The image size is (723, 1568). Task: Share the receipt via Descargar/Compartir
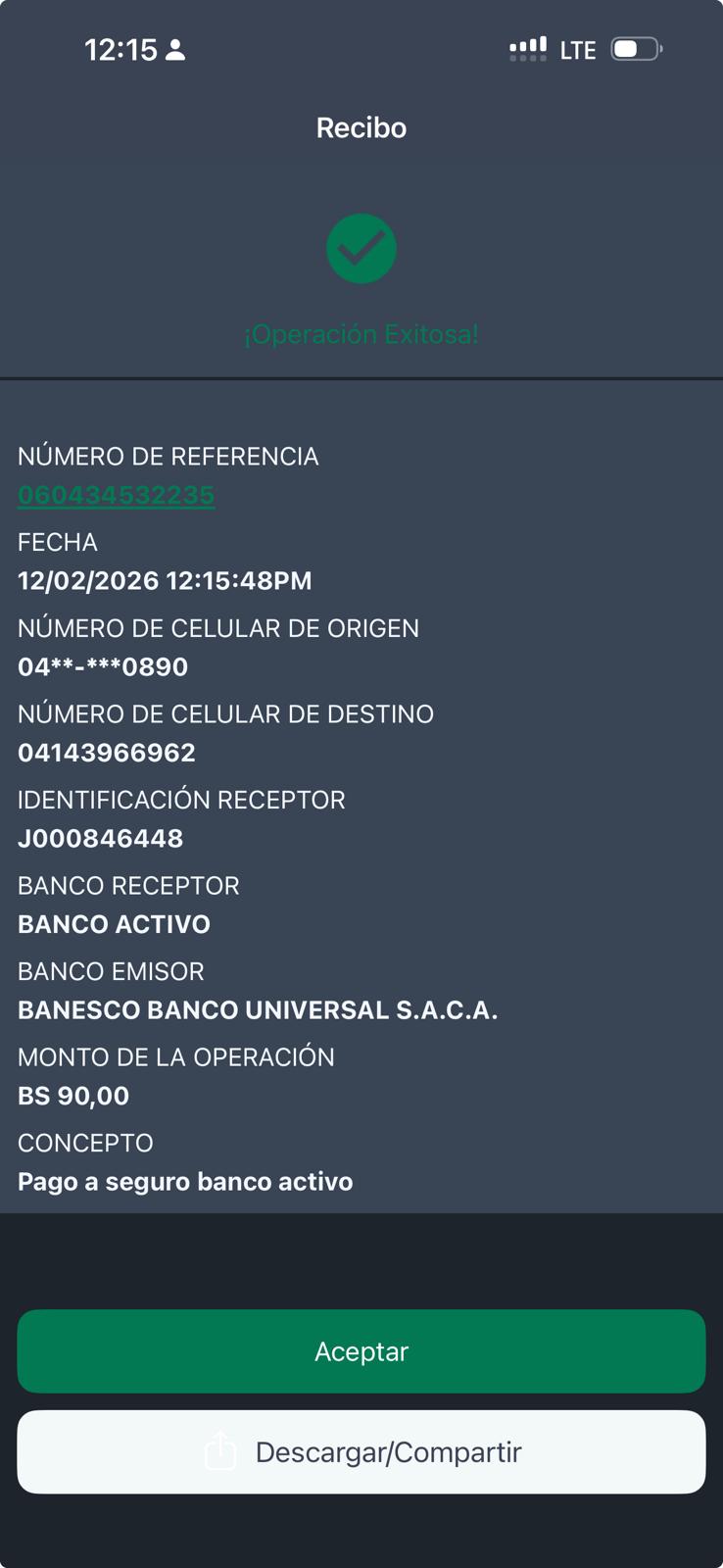pyautogui.click(x=361, y=1451)
